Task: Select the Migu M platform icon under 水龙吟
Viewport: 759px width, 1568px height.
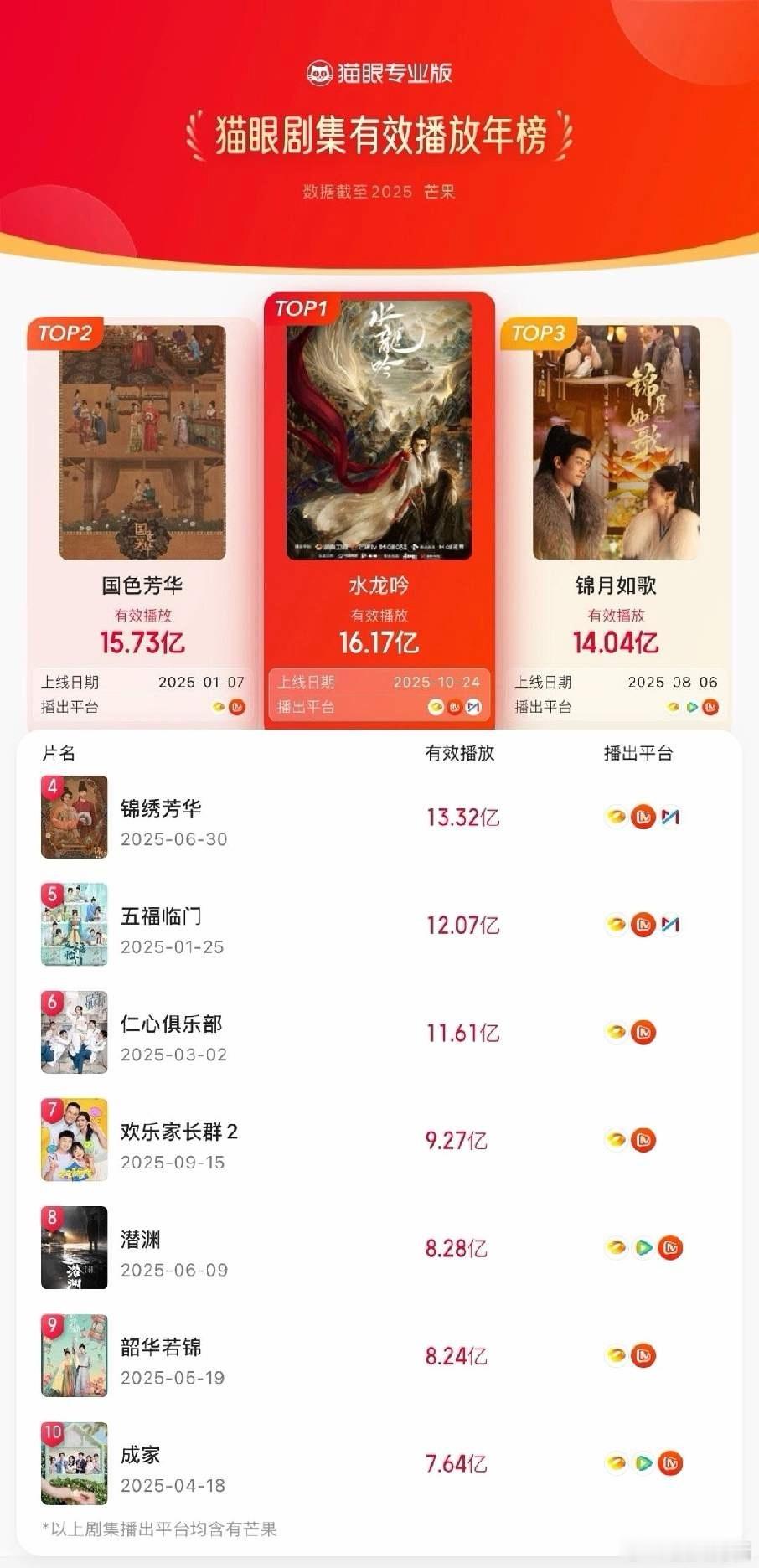Action: point(474,706)
